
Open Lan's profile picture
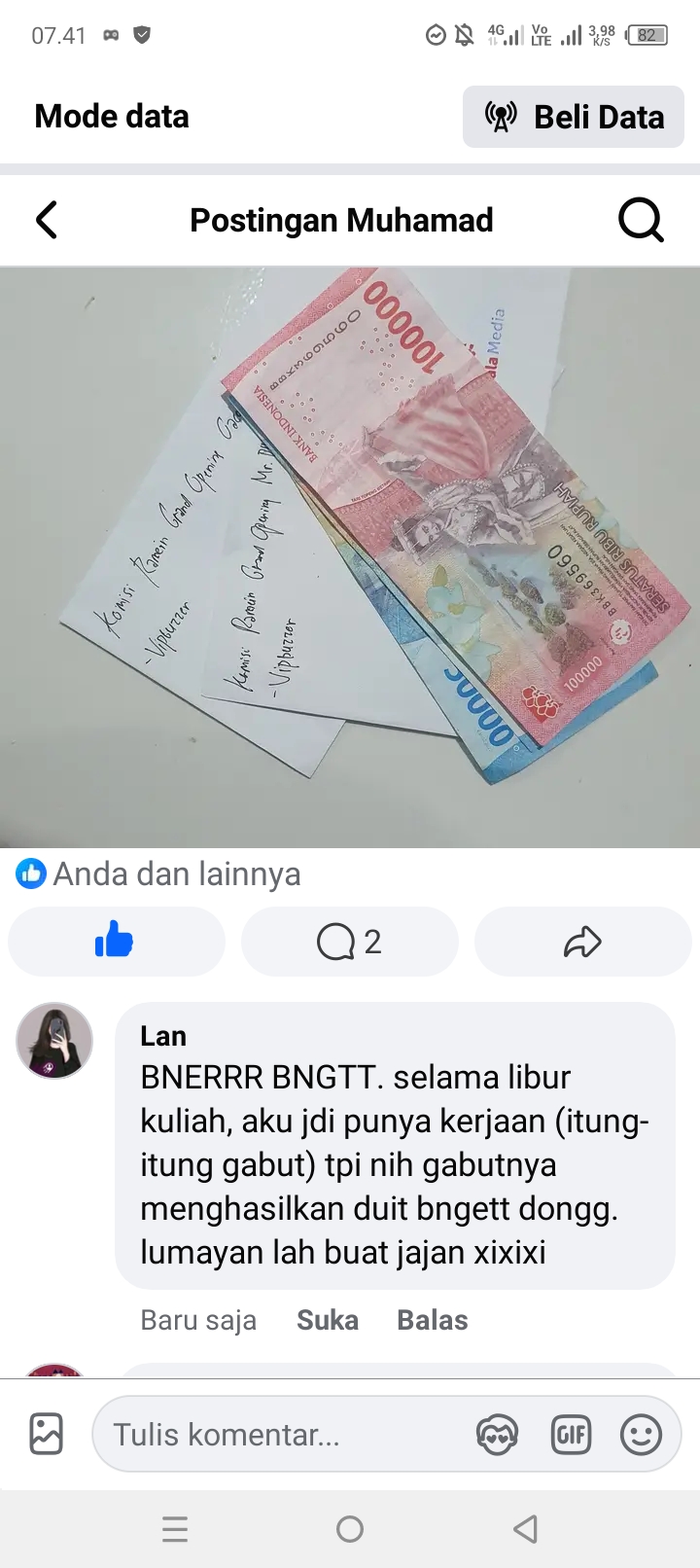[x=54, y=1041]
